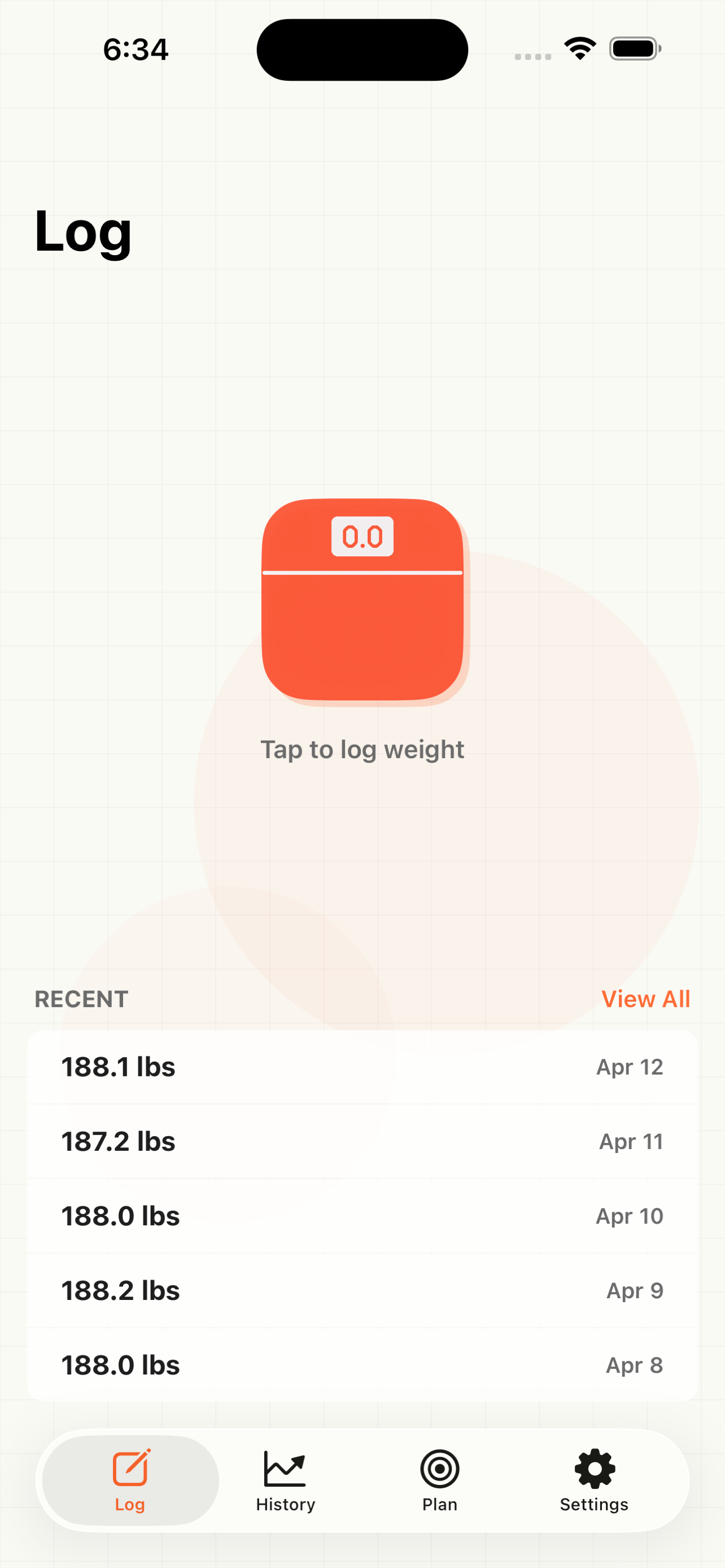Select the 188.1 lbs entry

point(363,1066)
